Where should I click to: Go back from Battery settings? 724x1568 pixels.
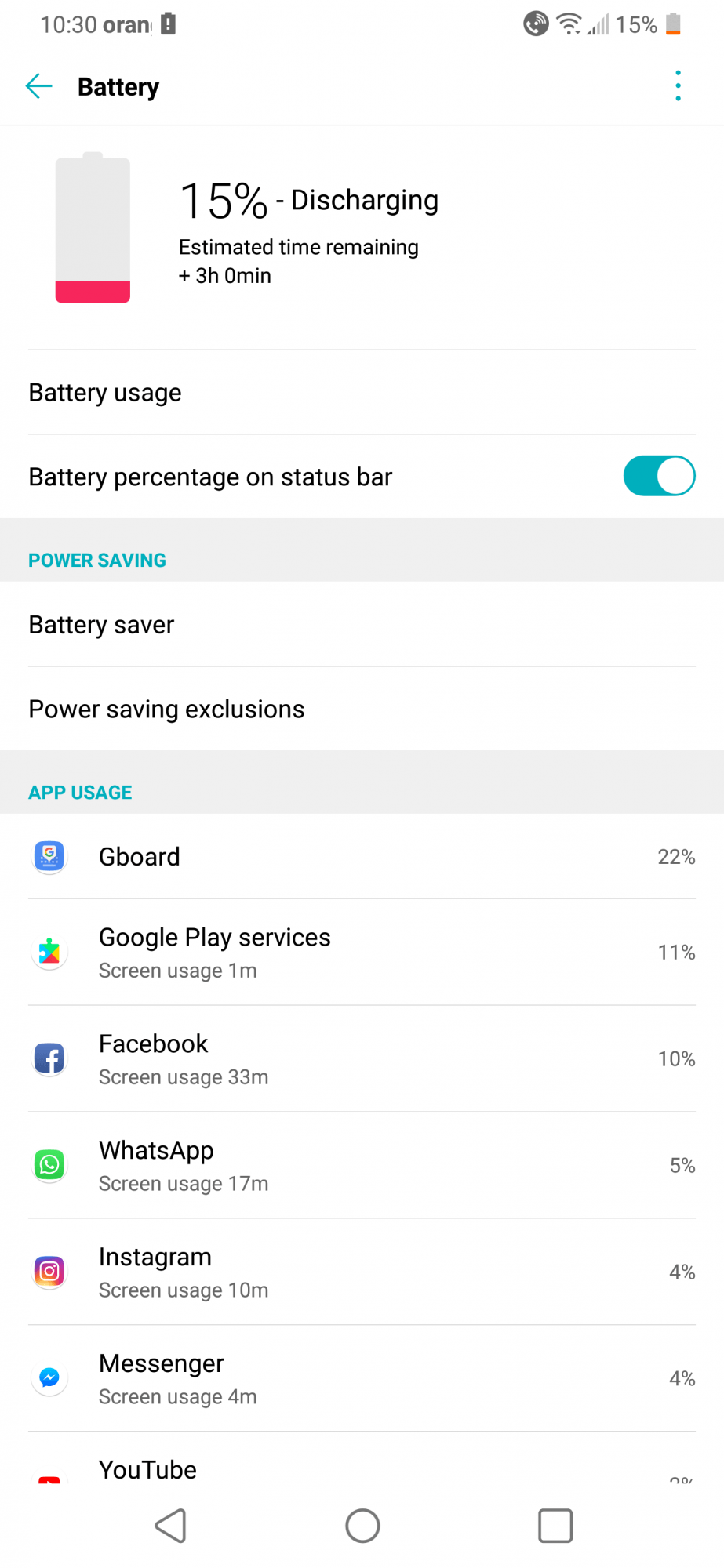(x=38, y=86)
